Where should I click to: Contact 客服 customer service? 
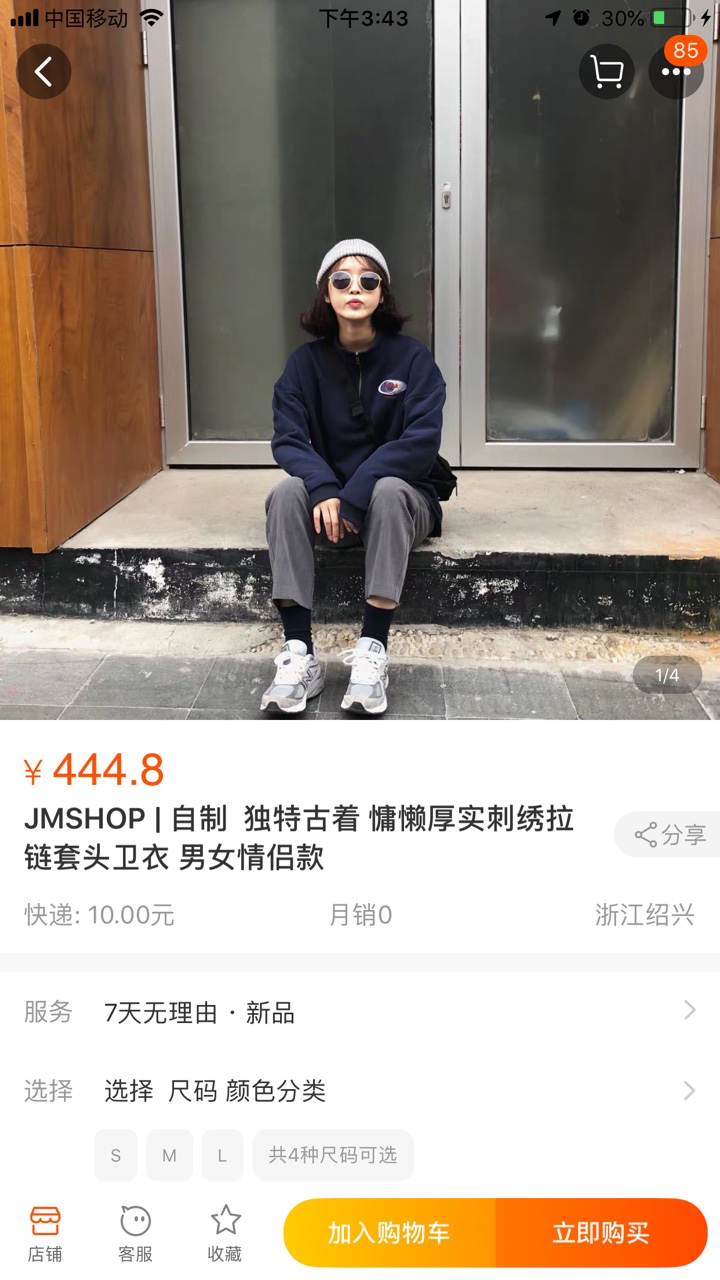coord(135,1233)
